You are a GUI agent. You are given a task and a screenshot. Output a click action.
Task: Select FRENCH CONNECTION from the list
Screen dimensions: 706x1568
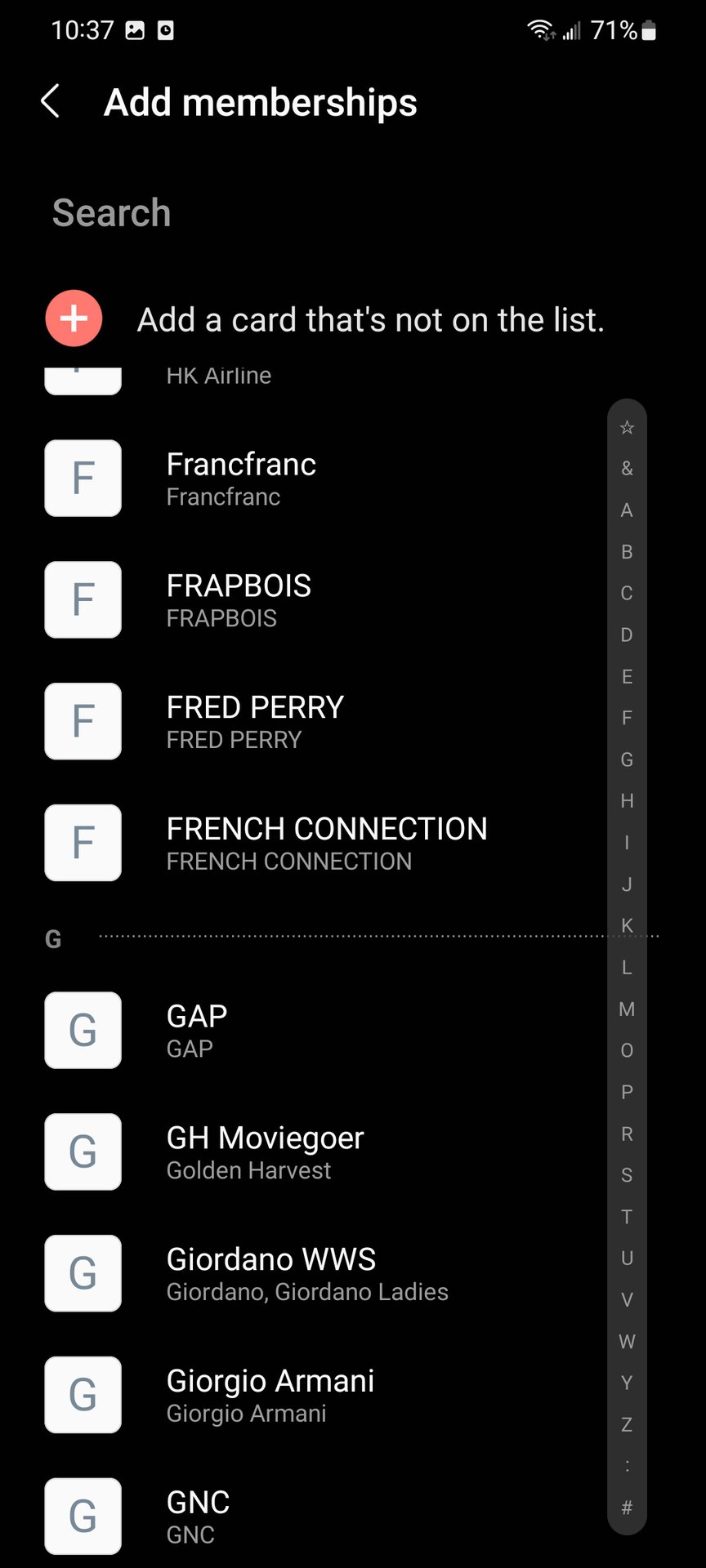pyautogui.click(x=327, y=844)
